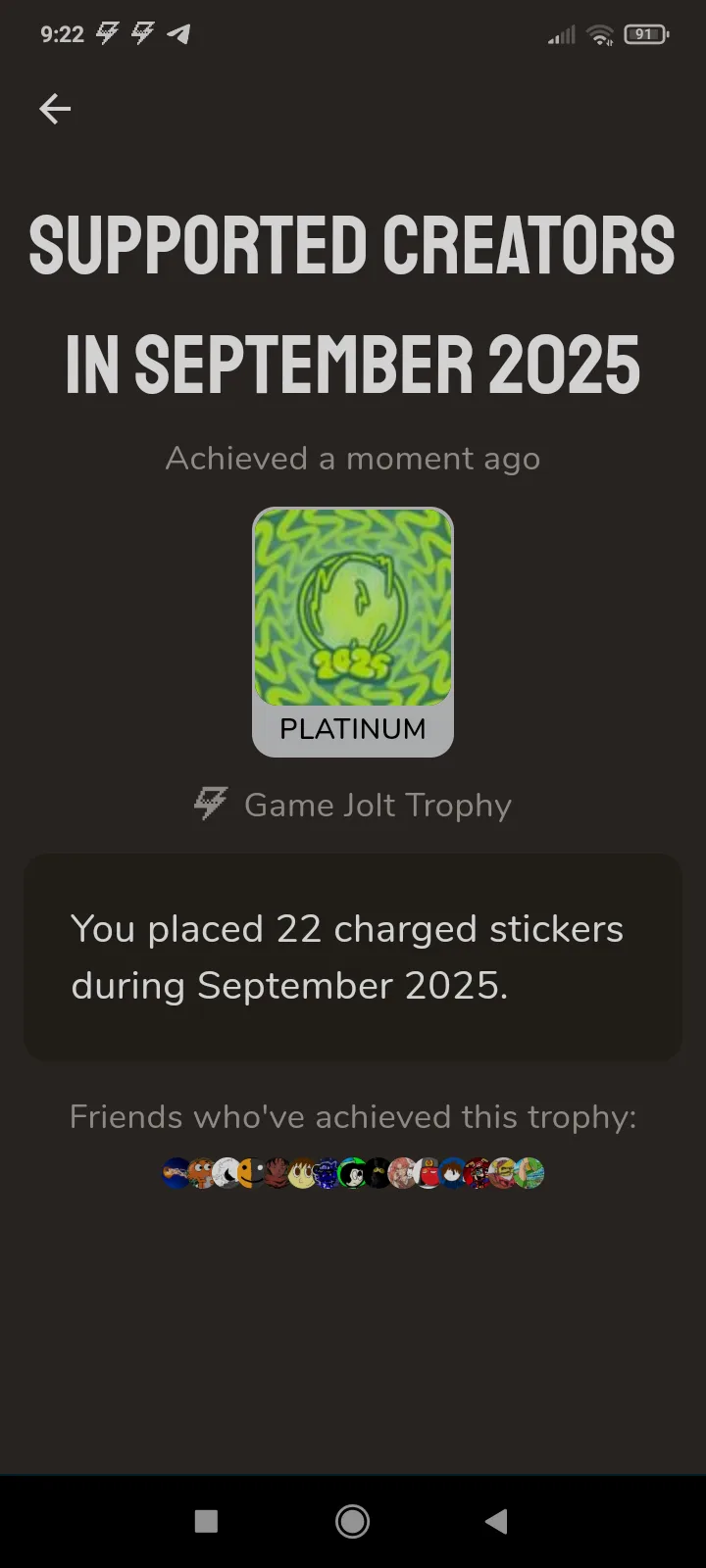The width and height of the screenshot is (706, 1568).
Task: Open recent apps via square button
Action: tap(206, 1521)
